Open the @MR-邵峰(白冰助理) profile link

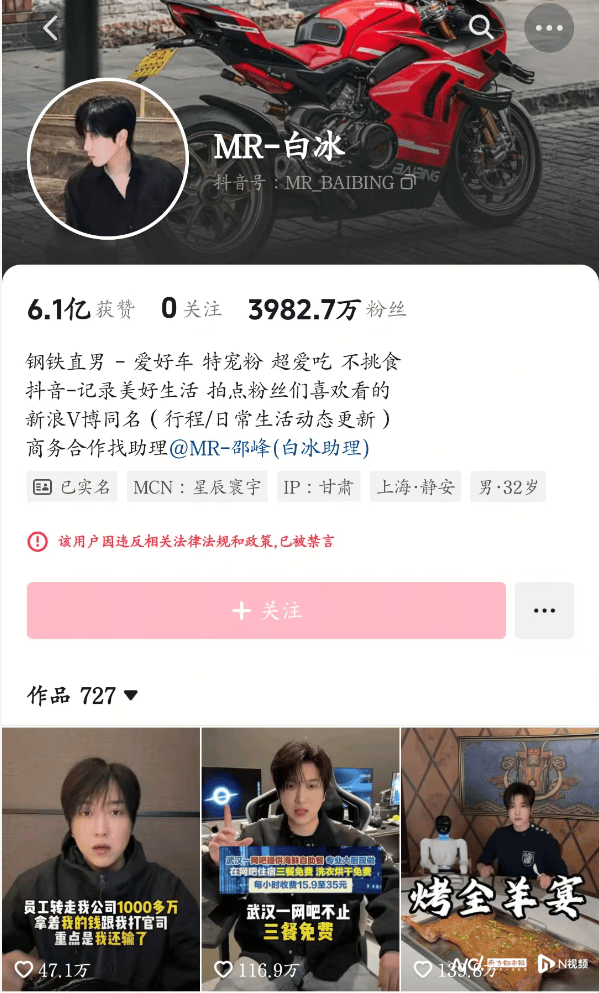click(x=269, y=448)
